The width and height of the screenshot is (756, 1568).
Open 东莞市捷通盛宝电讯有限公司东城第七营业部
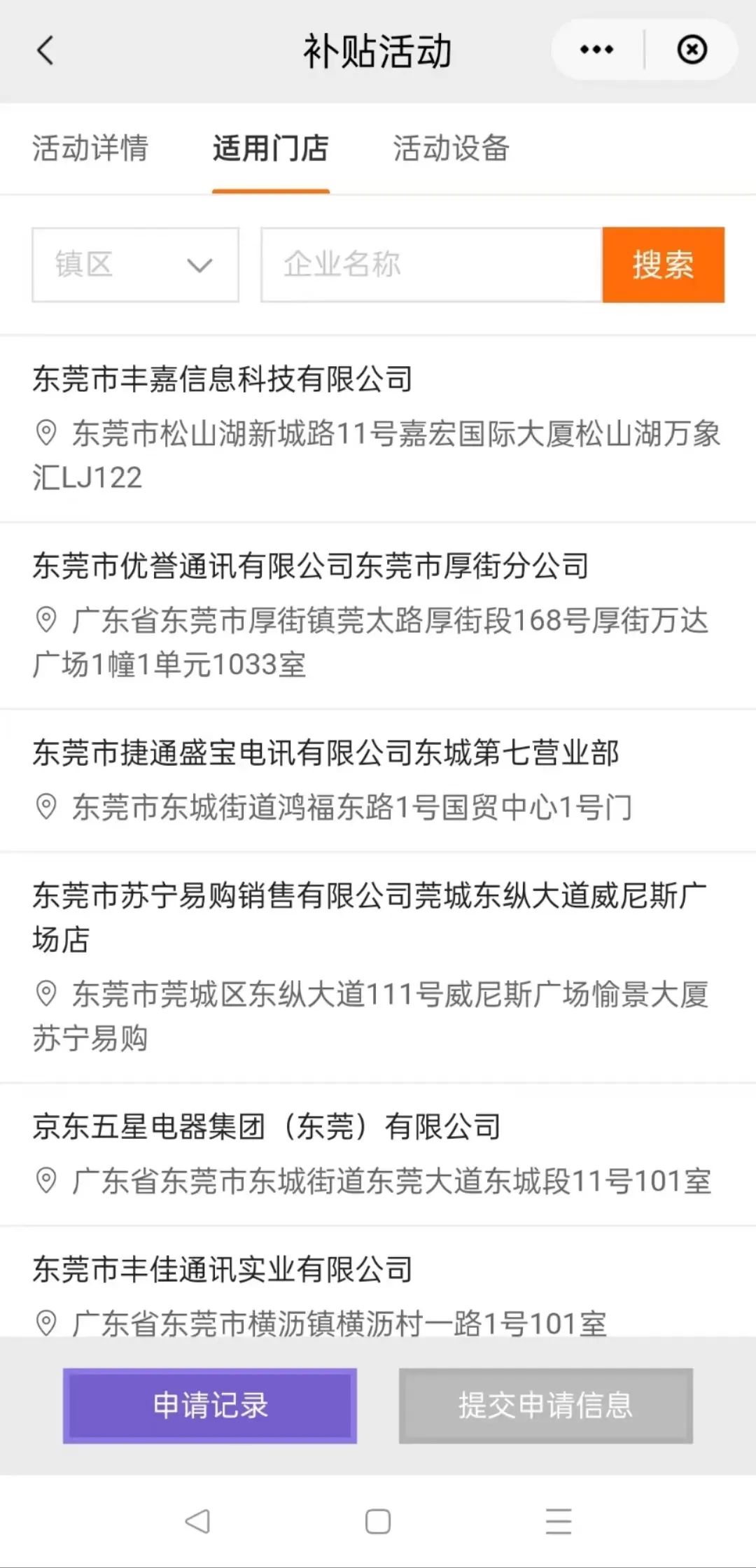(x=325, y=753)
